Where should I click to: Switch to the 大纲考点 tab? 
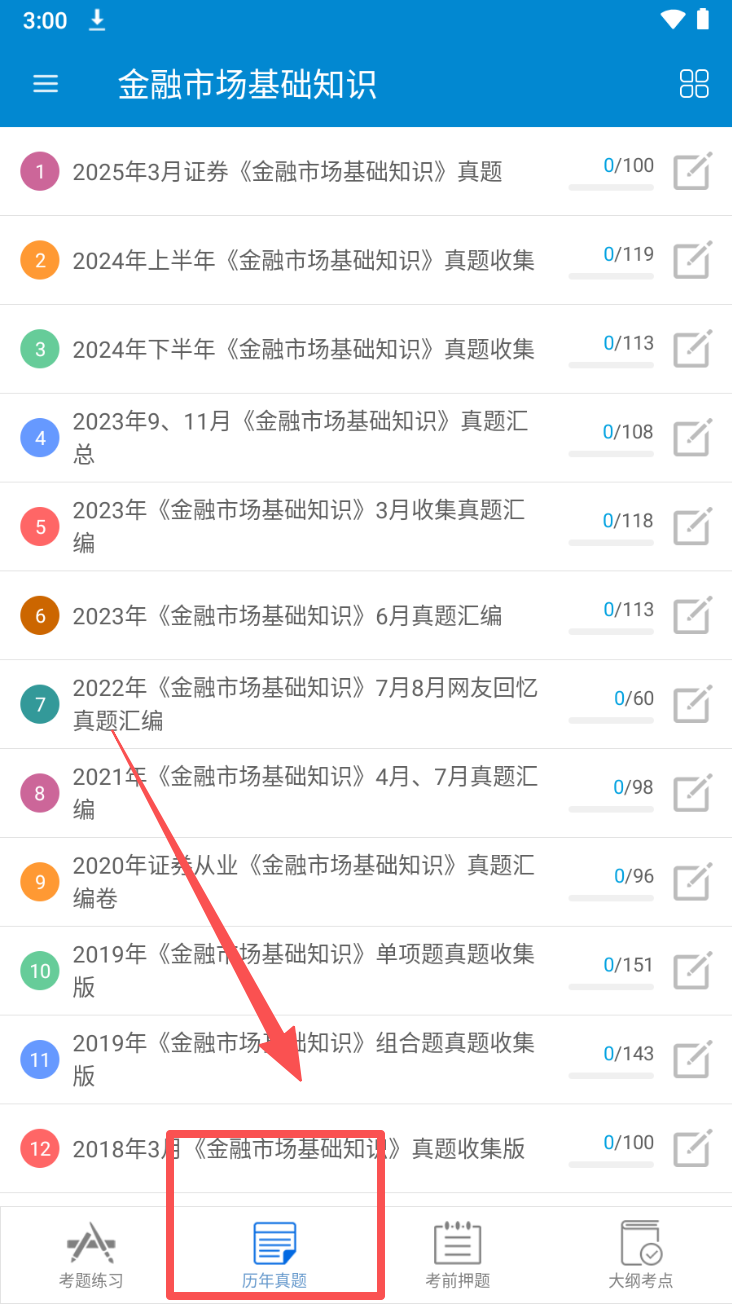point(640,1255)
